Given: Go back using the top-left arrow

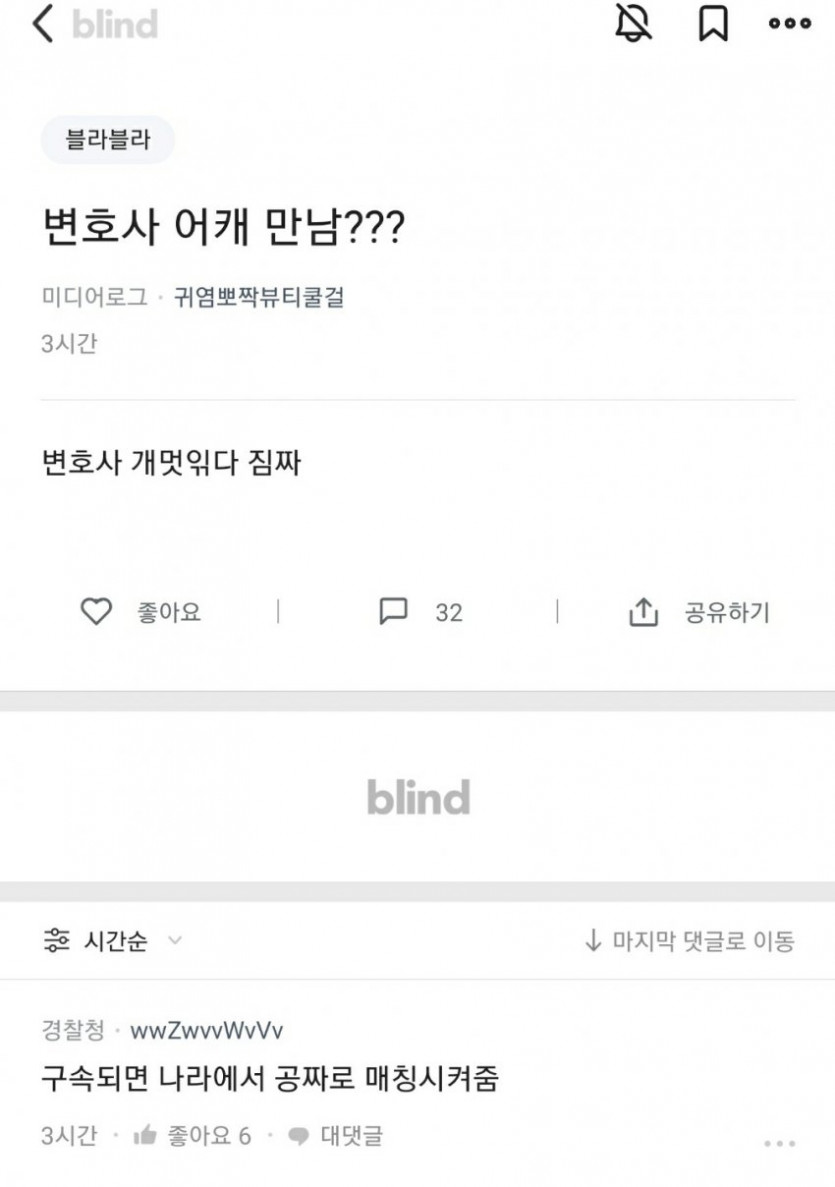Looking at the screenshot, I should 42,24.
